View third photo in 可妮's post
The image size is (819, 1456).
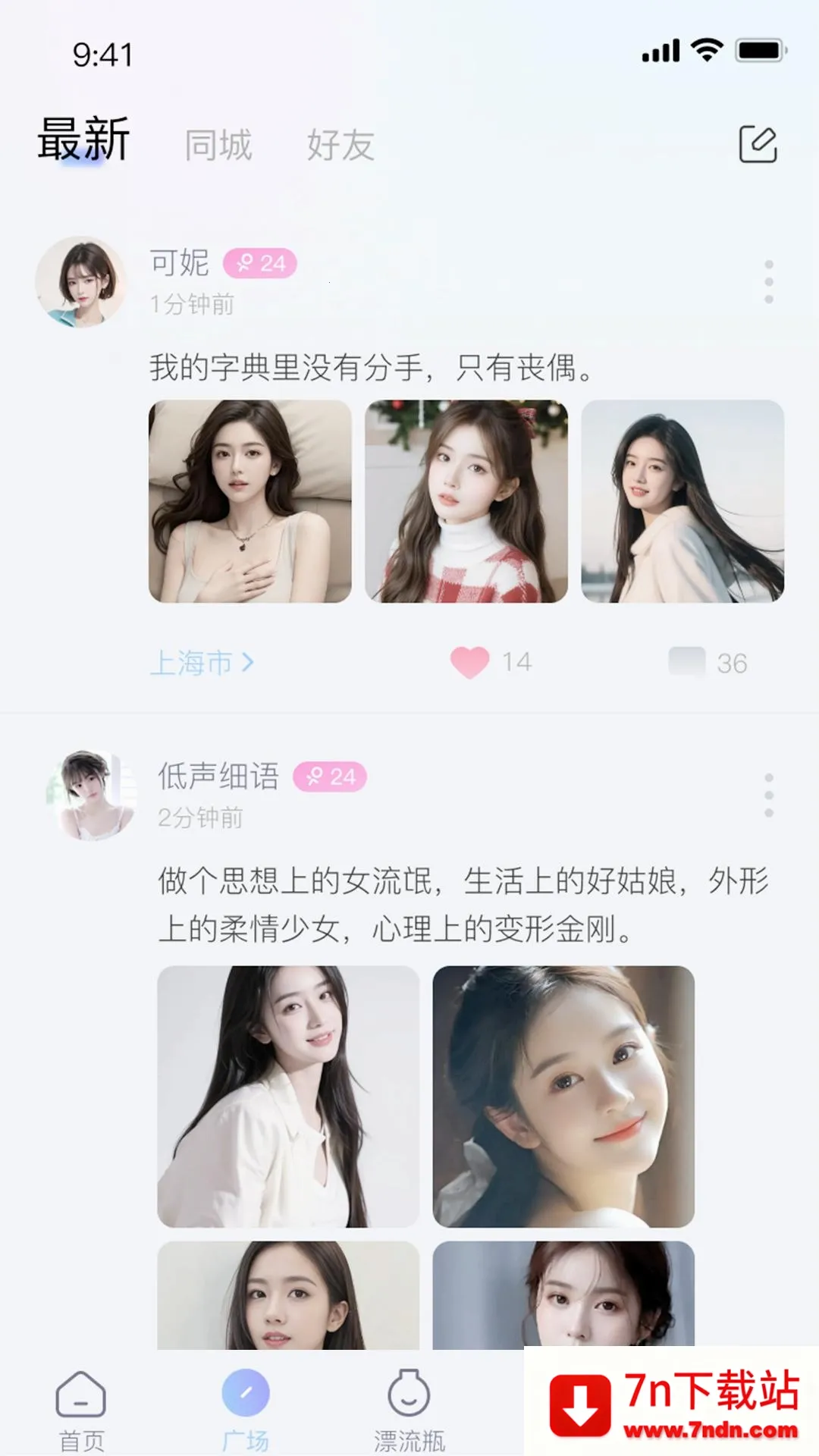click(x=682, y=501)
